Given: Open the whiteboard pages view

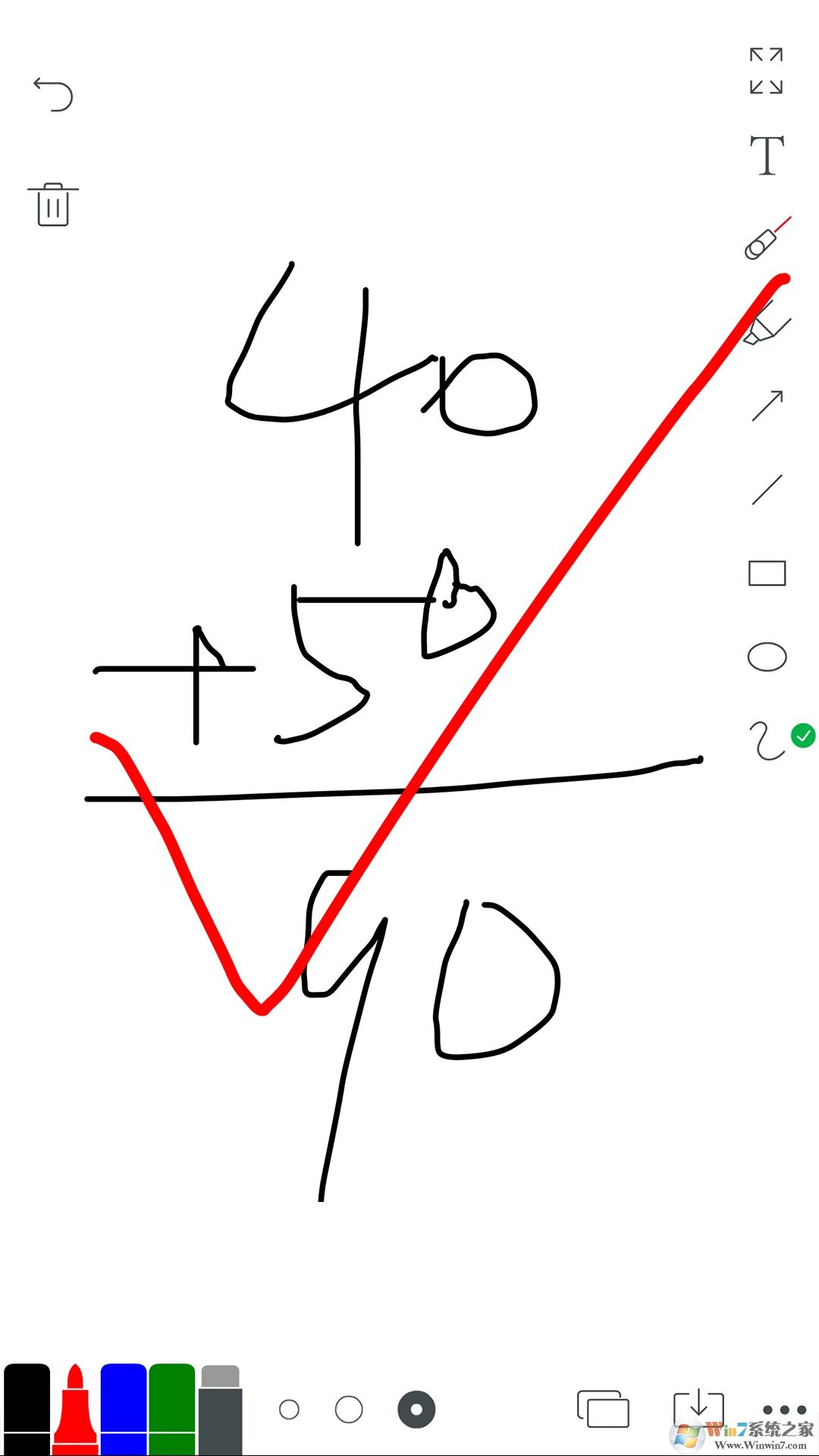Looking at the screenshot, I should [603, 1409].
